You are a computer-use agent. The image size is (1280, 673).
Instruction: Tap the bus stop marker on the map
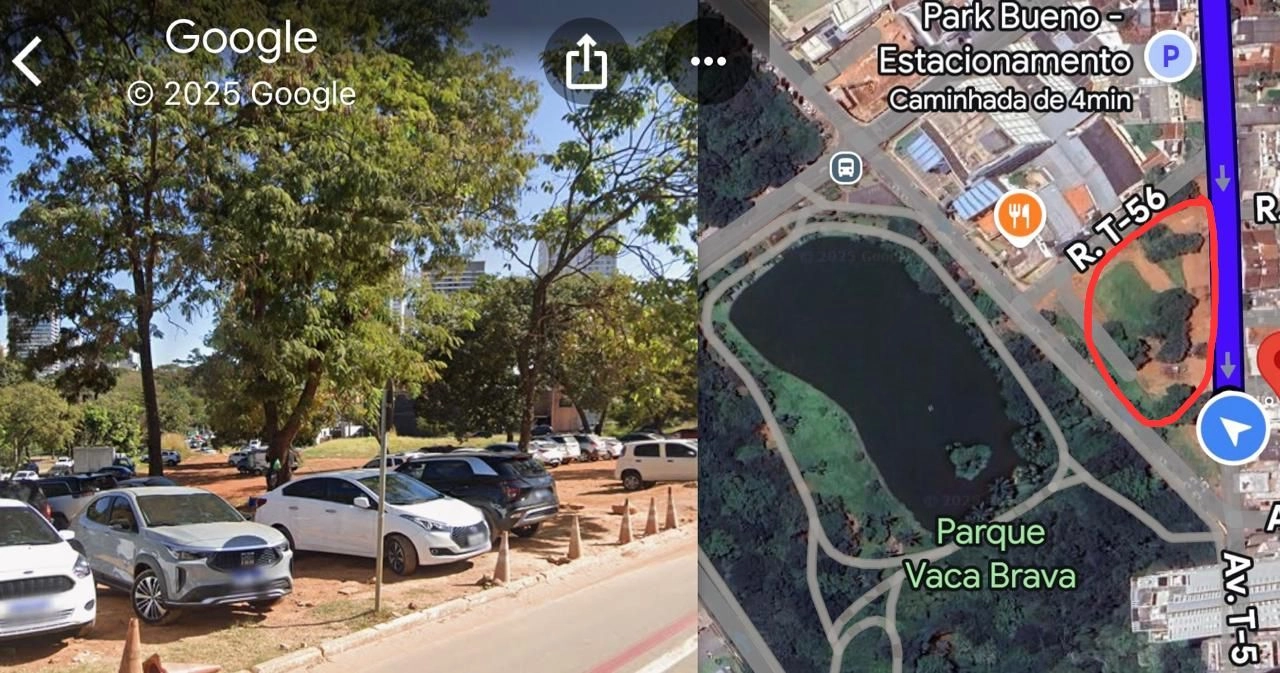tap(846, 167)
